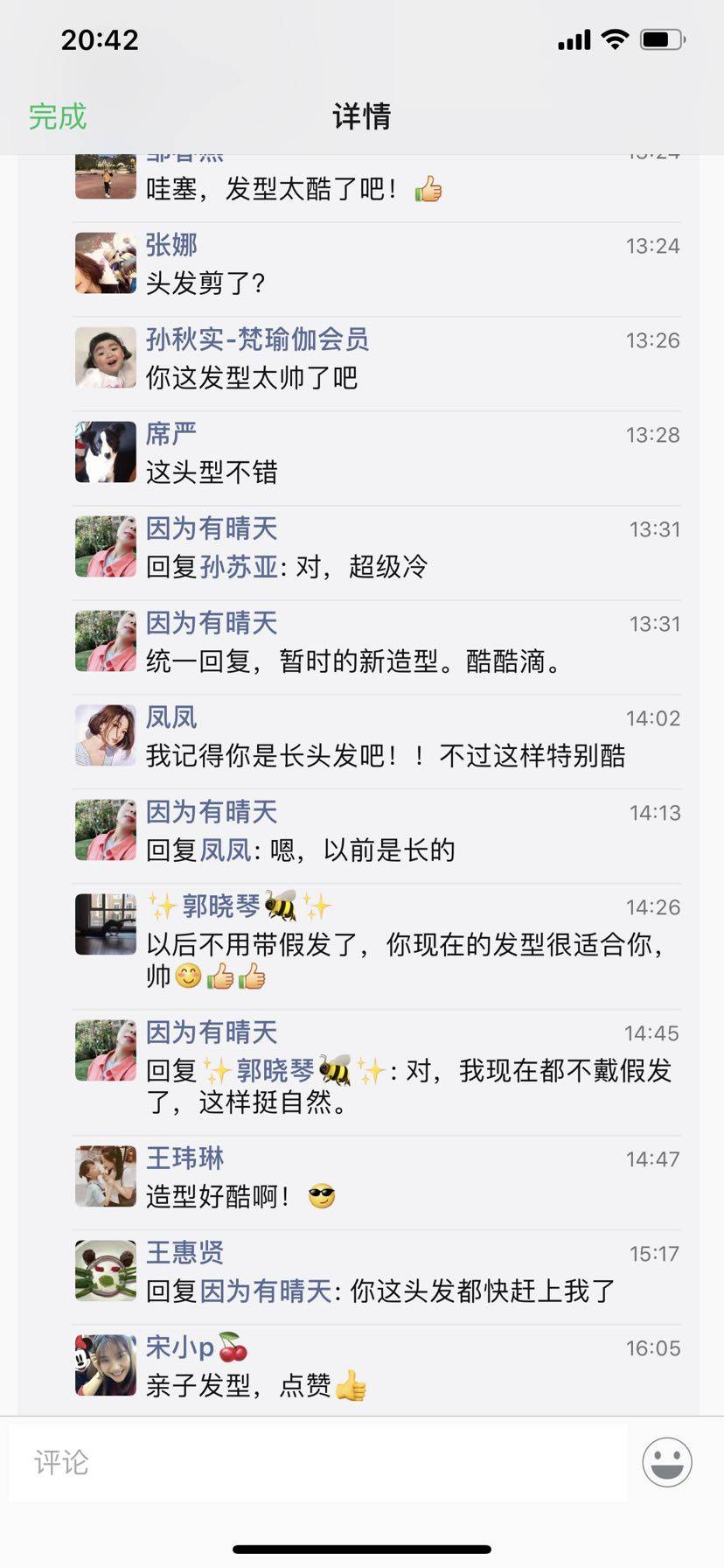Select the comment 统一回复，暂时的新造型

(x=353, y=661)
